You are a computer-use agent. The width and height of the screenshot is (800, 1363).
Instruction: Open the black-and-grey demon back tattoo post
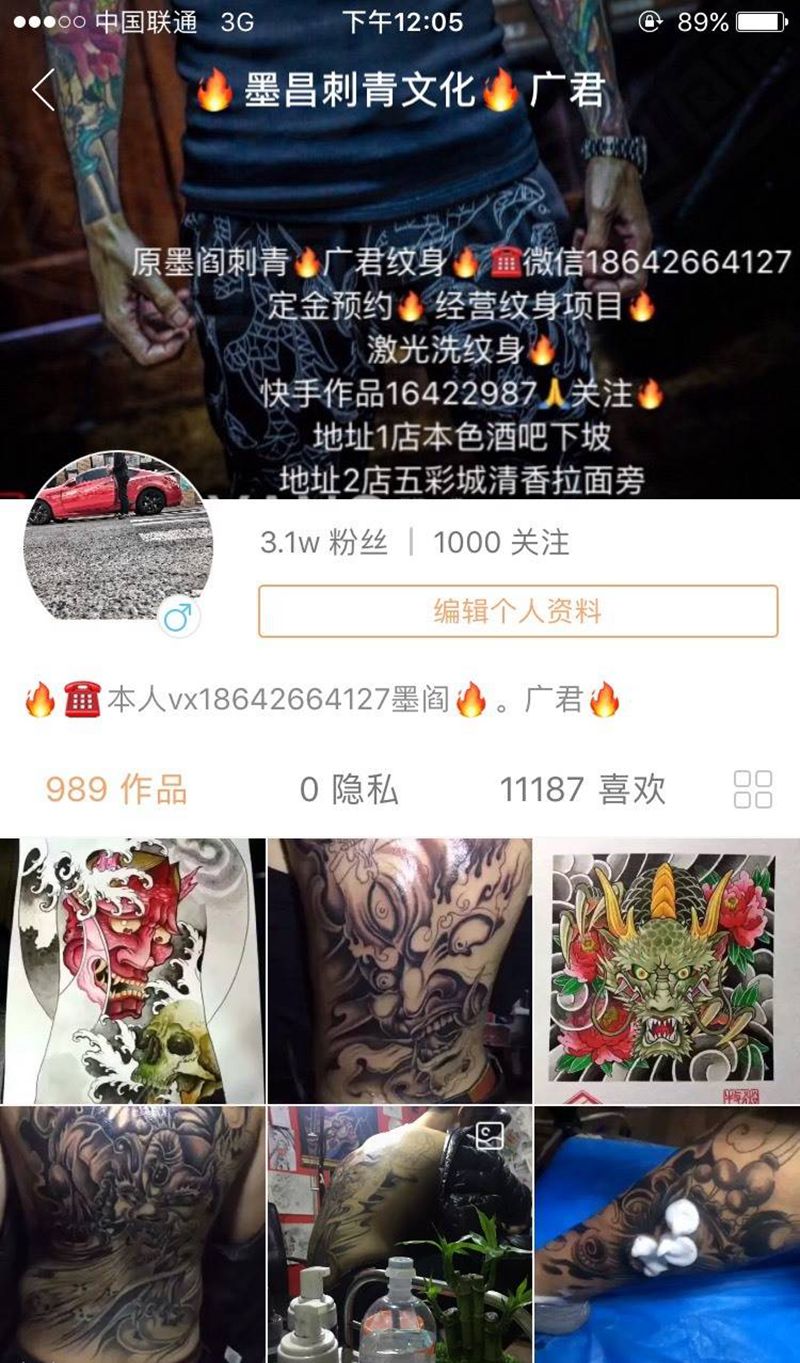(x=399, y=970)
